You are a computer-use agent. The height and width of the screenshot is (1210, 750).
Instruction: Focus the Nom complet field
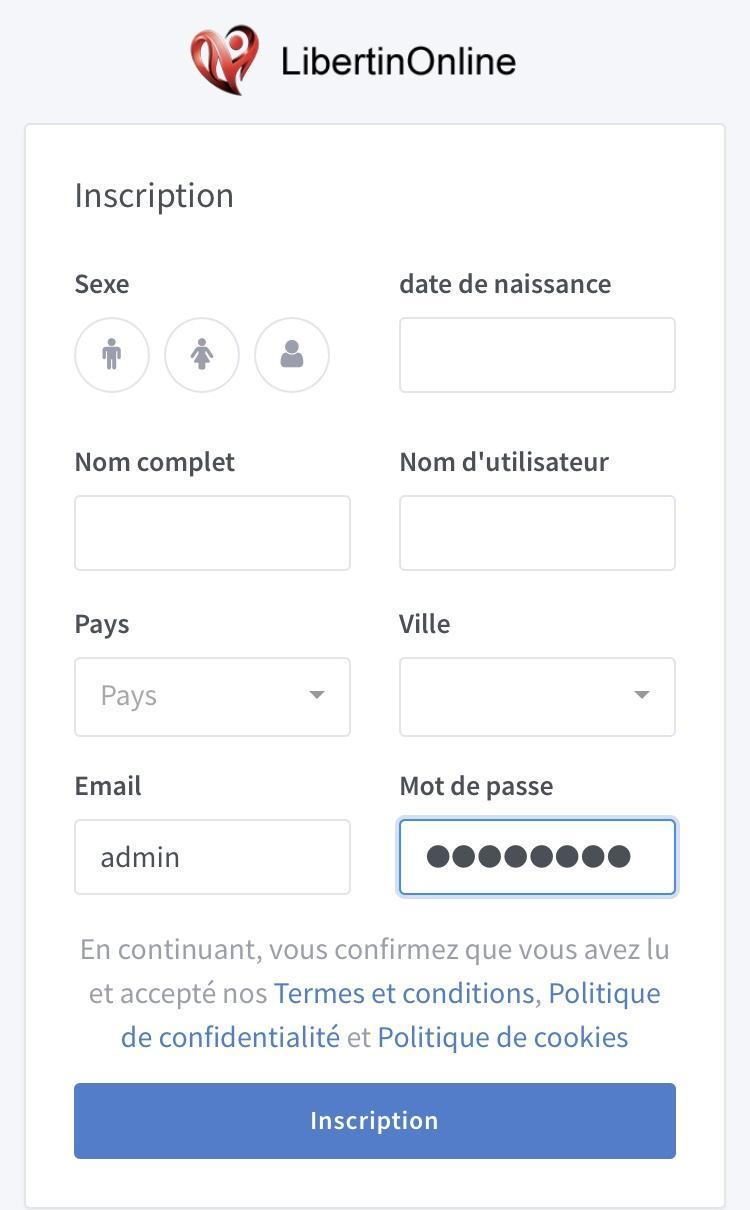pyautogui.click(x=212, y=533)
